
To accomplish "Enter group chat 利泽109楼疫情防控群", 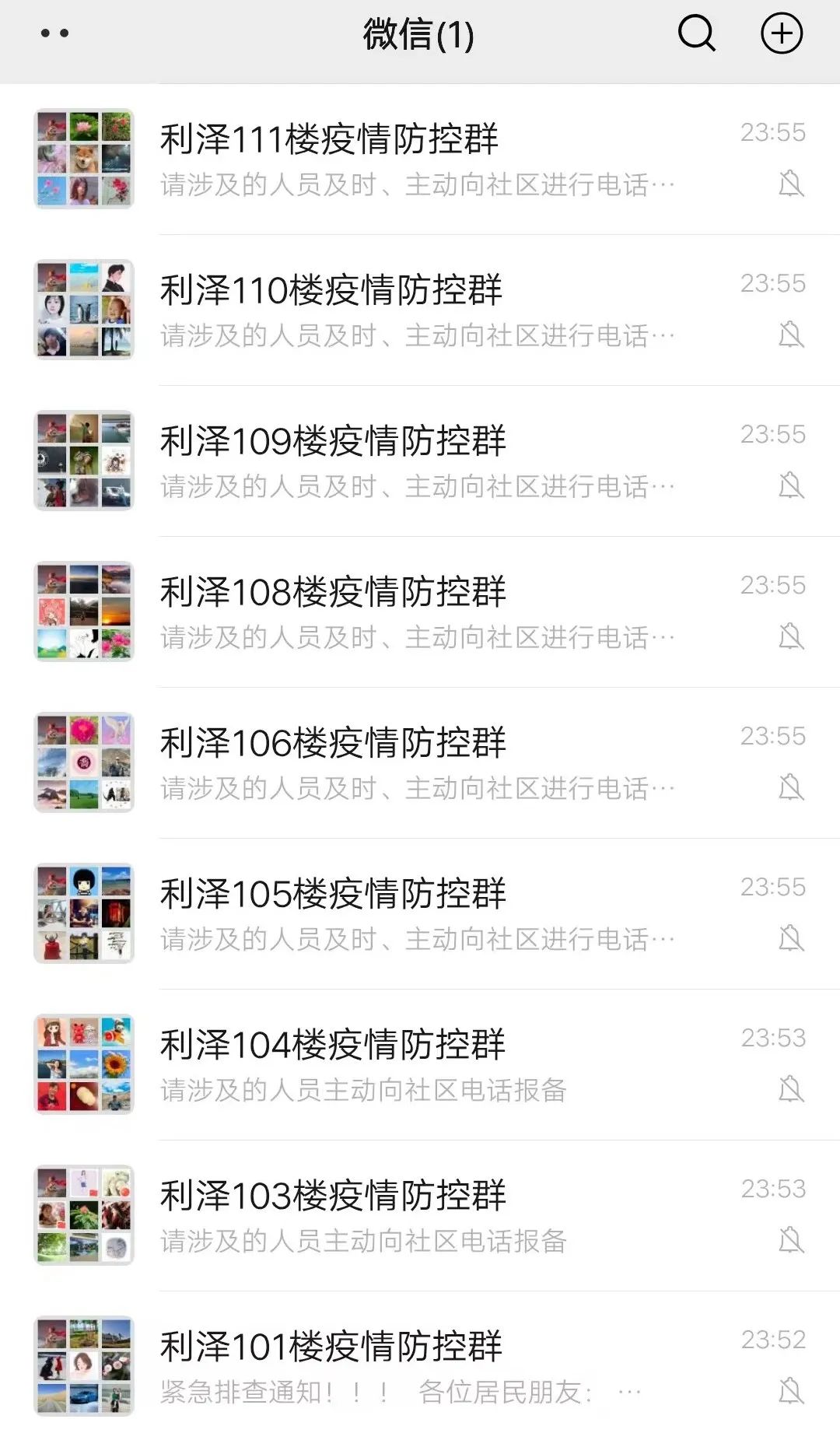I will (x=420, y=461).
